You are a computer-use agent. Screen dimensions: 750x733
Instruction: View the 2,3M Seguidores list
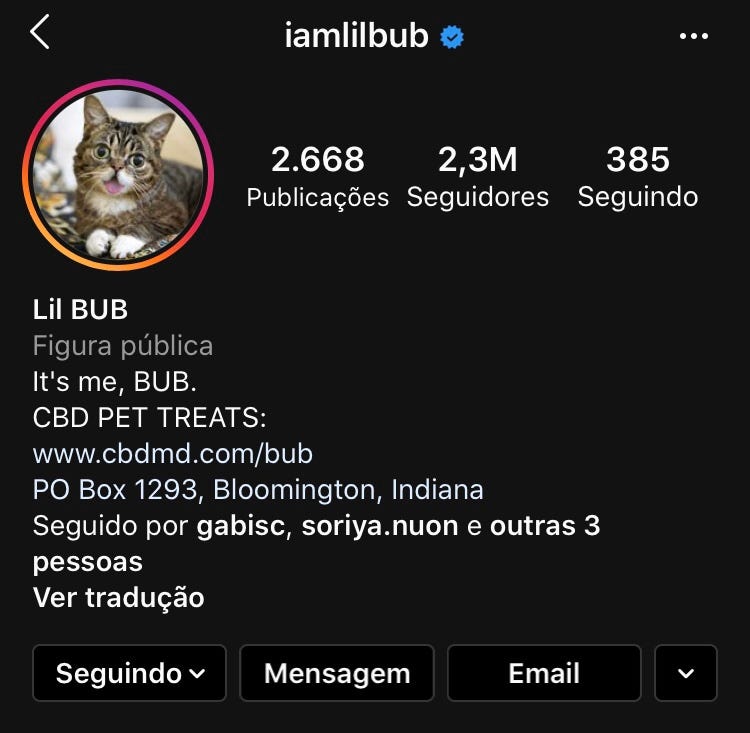coord(477,176)
